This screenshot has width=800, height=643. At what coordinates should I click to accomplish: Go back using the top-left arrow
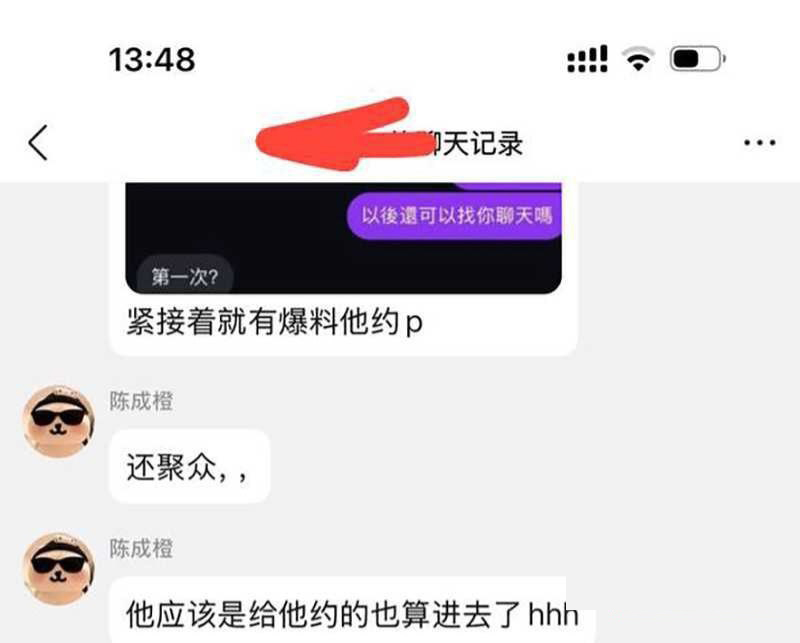[x=38, y=144]
